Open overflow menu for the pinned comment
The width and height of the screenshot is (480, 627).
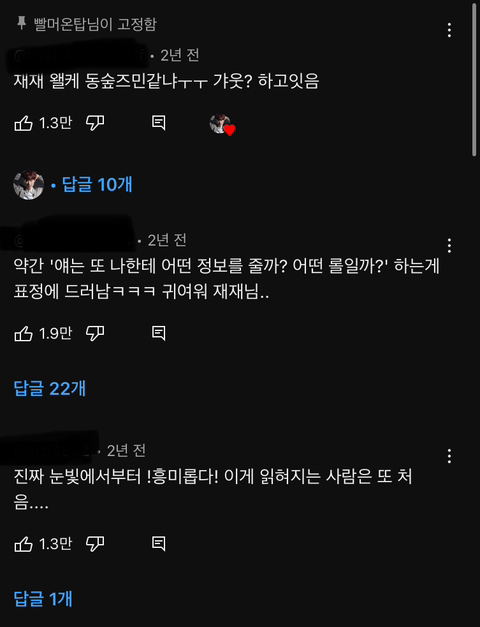(449, 30)
